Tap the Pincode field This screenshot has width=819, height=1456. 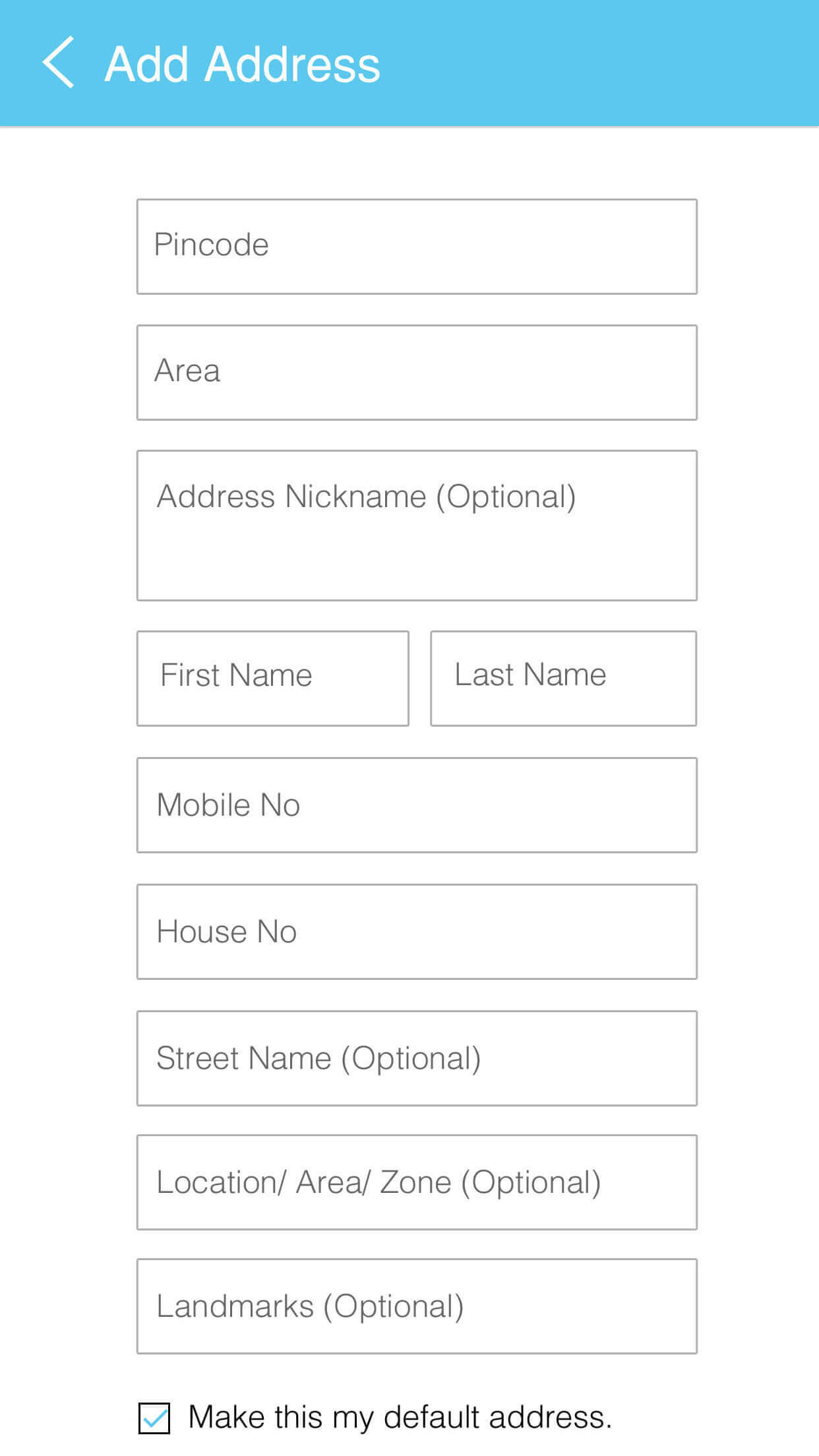point(417,247)
